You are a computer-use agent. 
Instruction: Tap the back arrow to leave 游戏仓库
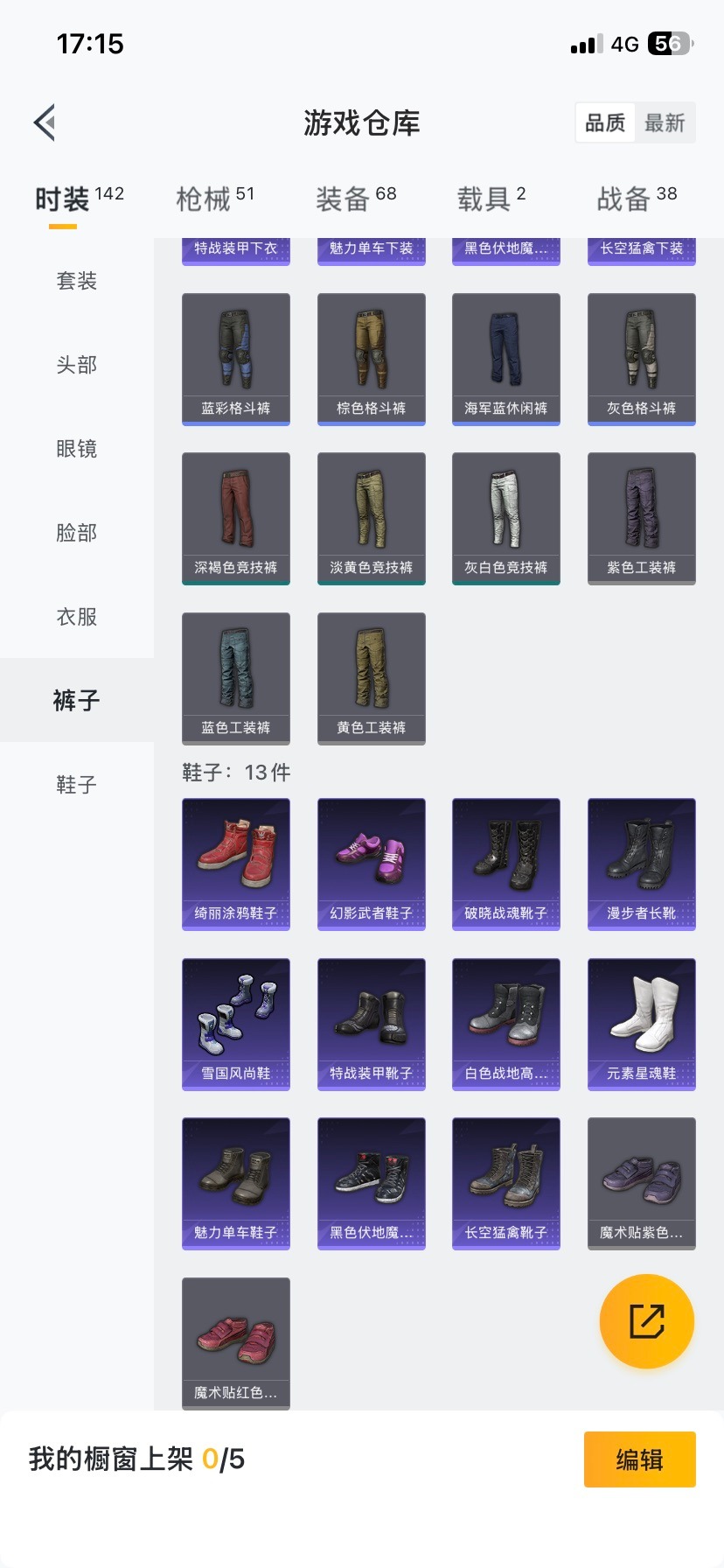[45, 122]
